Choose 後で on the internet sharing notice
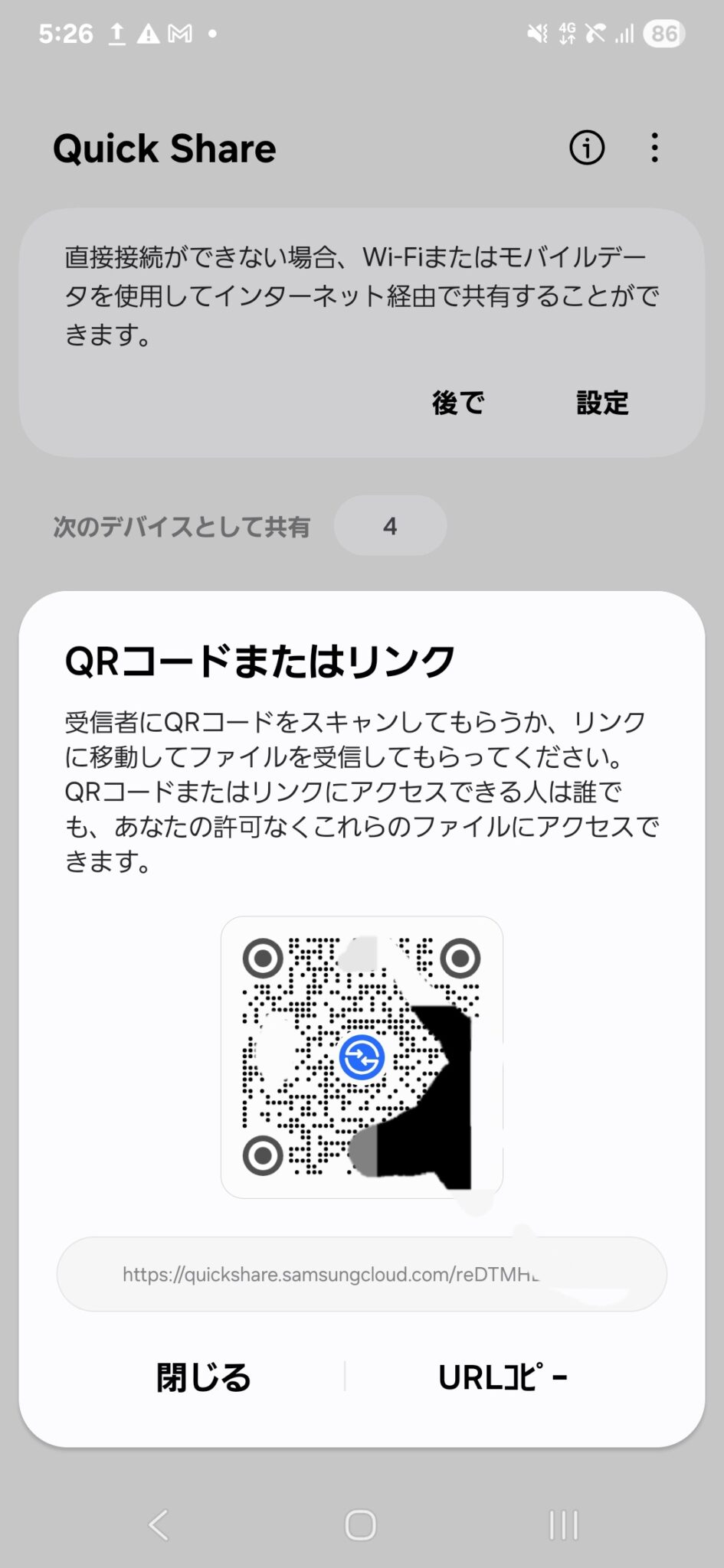The height and width of the screenshot is (1568, 724). coord(458,403)
